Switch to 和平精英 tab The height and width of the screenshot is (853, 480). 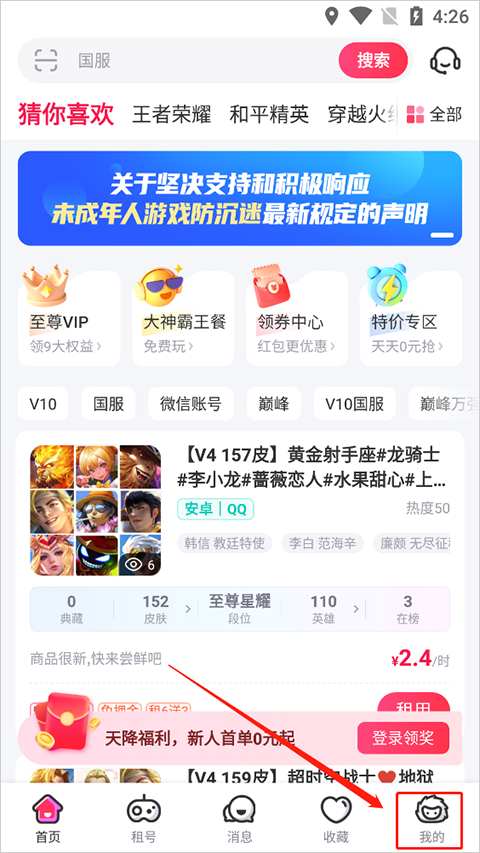[269, 115]
